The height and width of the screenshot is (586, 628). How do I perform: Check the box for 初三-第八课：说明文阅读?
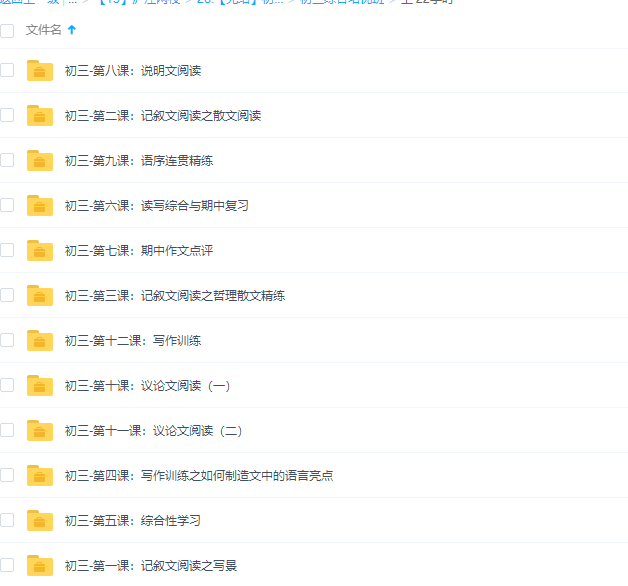click(x=7, y=70)
